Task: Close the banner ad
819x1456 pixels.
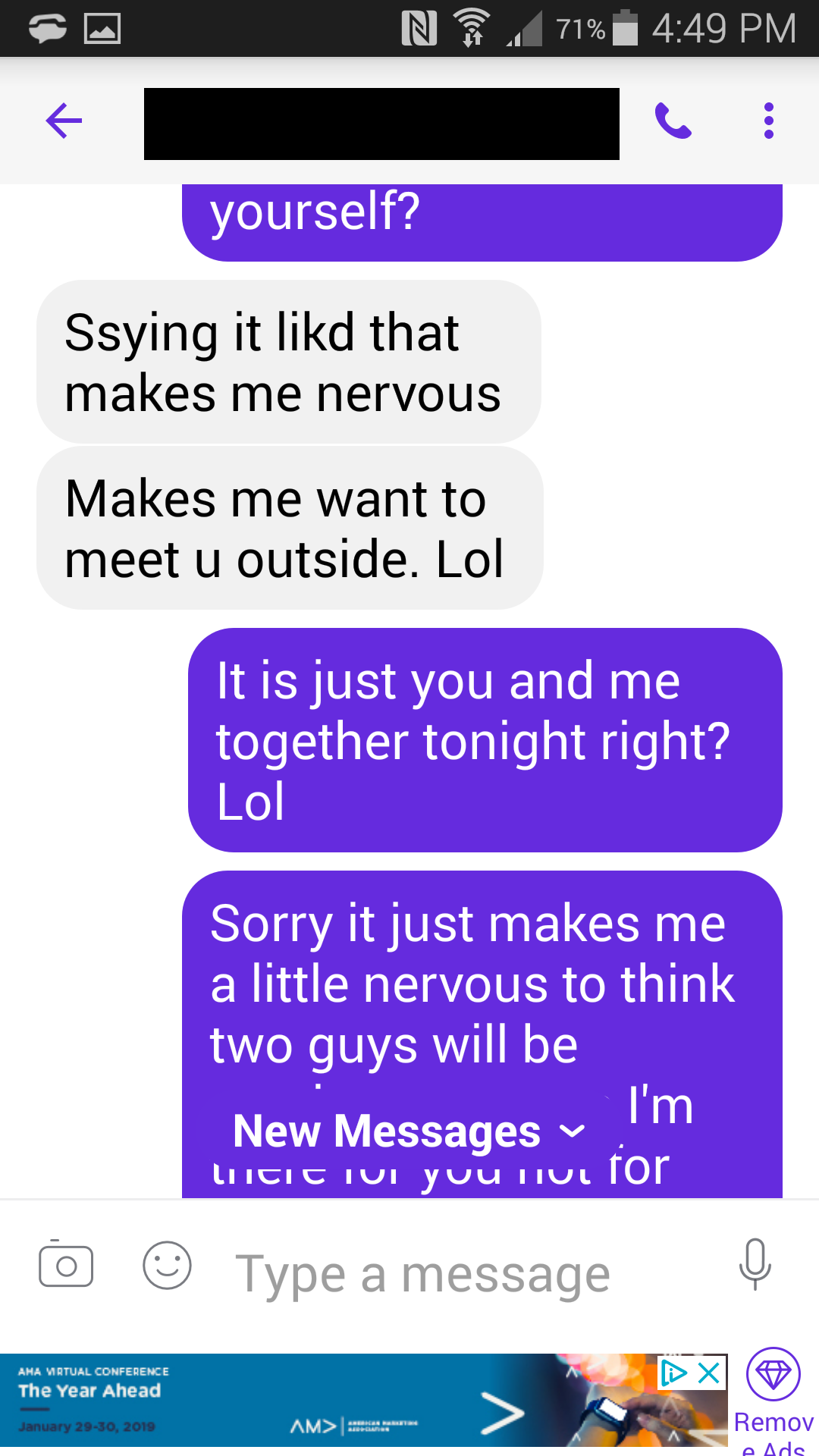Action: tap(709, 1373)
